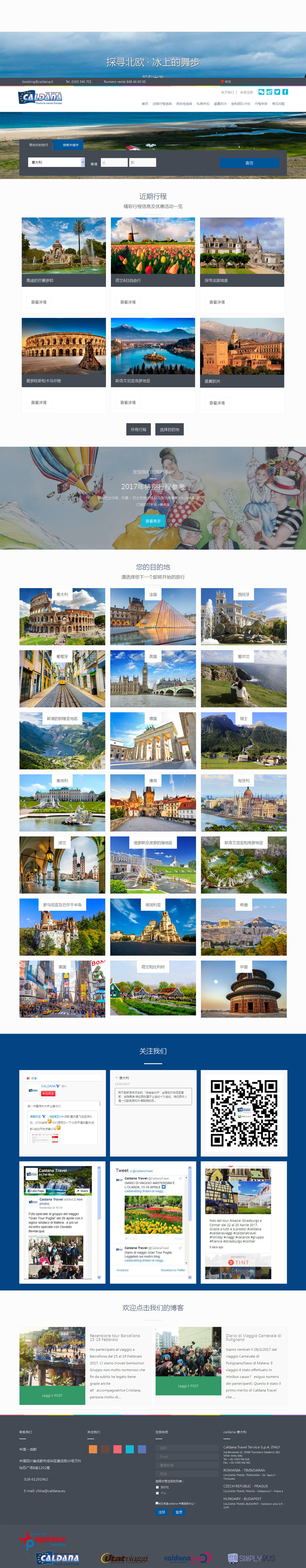Open the 法国 destination tile

click(x=153, y=616)
